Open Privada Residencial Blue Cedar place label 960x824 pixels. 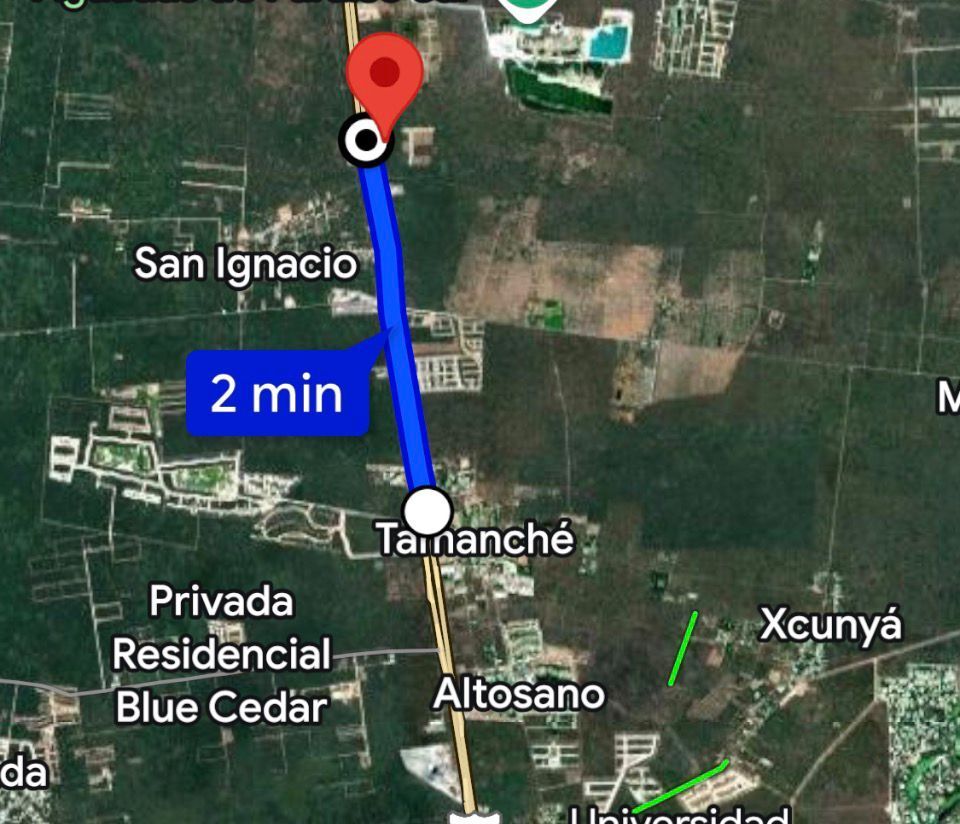(x=221, y=655)
